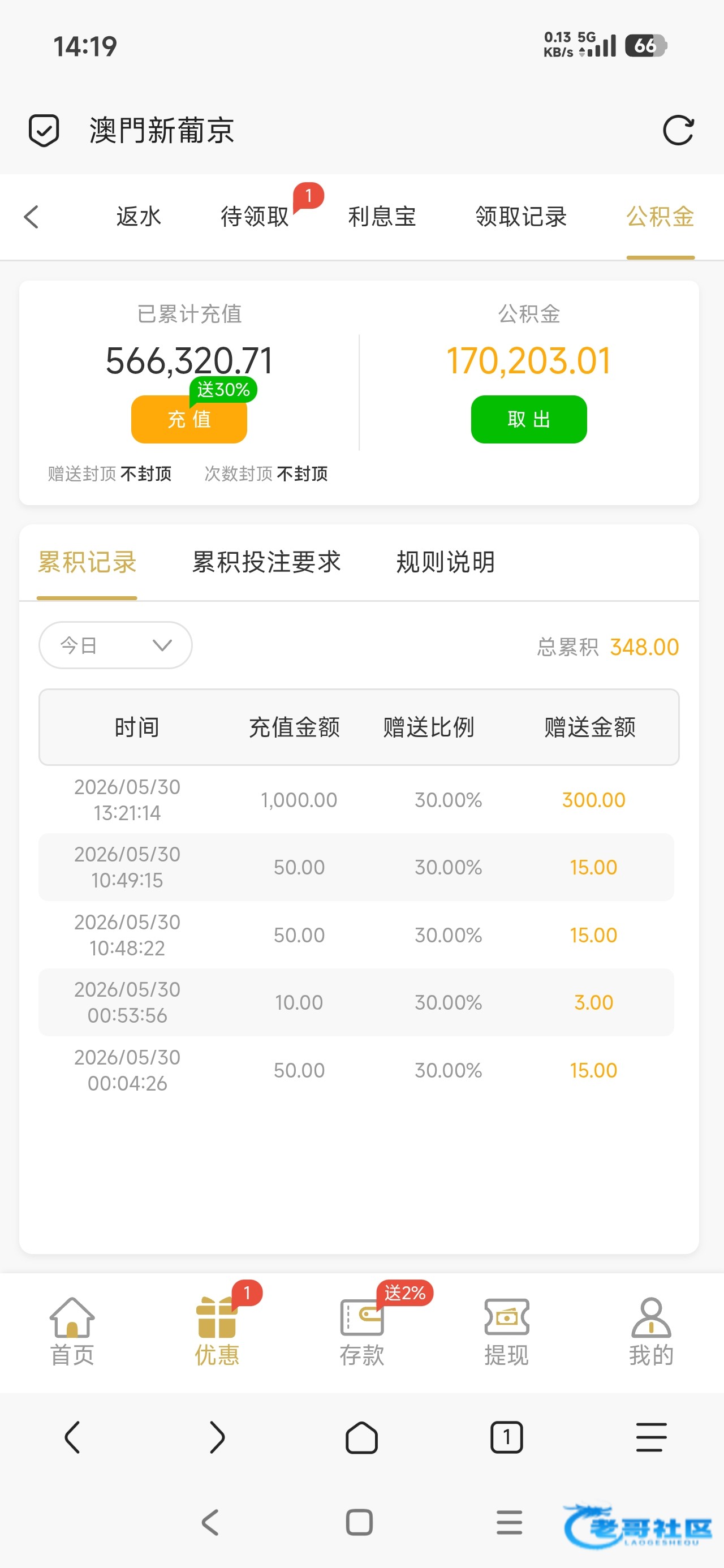Image resolution: width=724 pixels, height=1568 pixels.
Task: Select the 公积金 tab
Action: point(661,217)
